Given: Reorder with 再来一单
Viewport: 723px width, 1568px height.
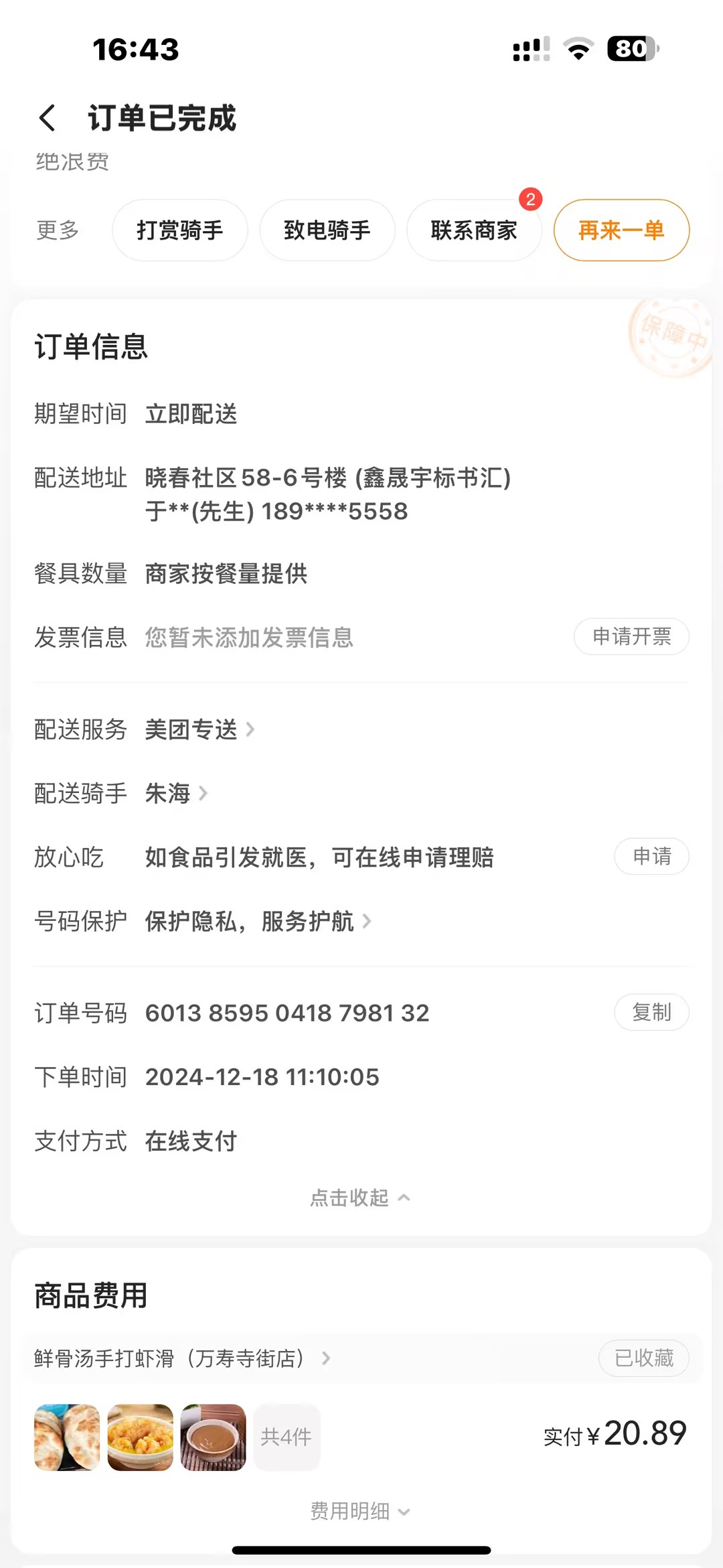Looking at the screenshot, I should coord(621,230).
